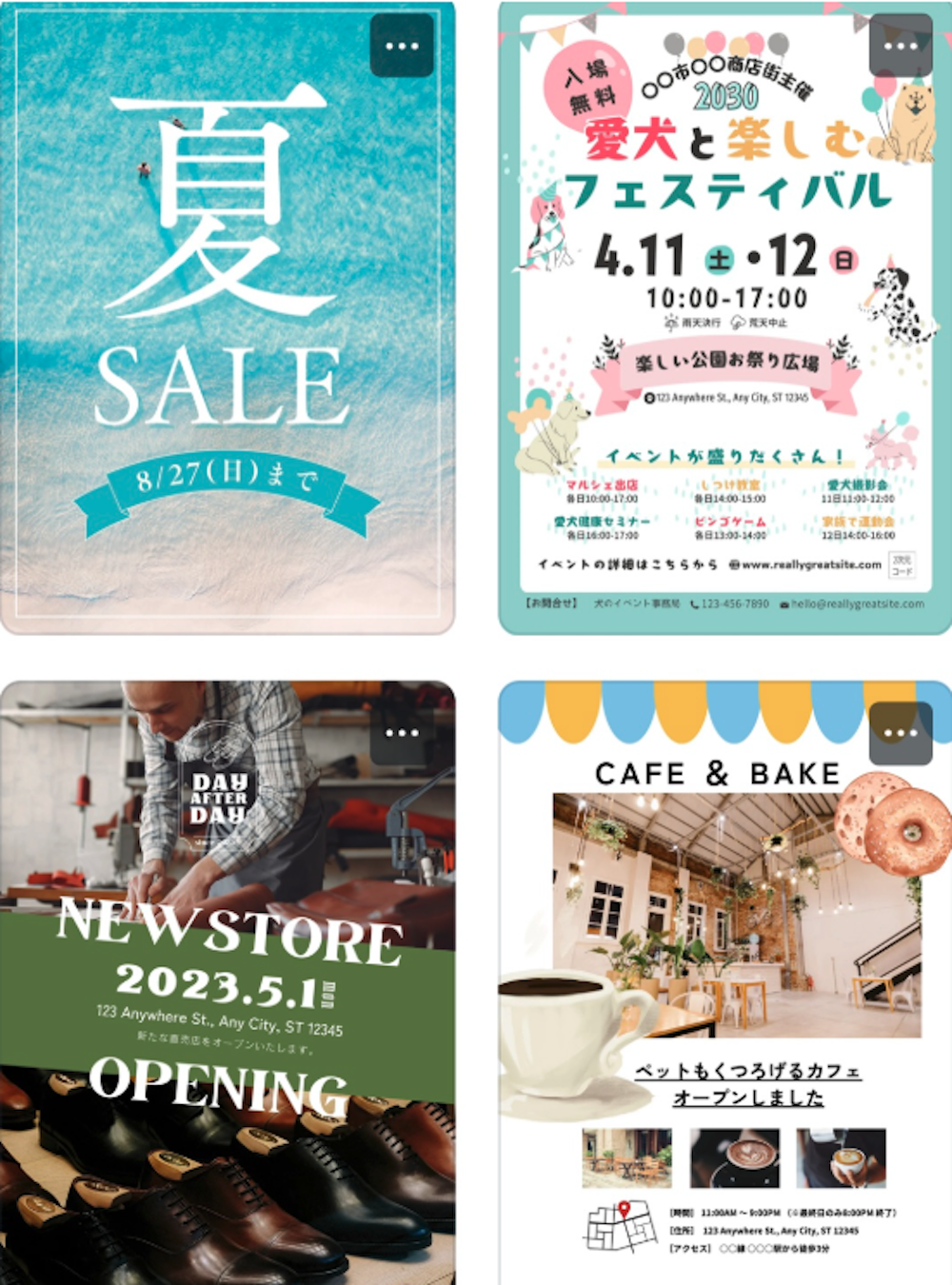952x1285 pixels.
Task: Show more options for CAFE & BAKE template
Action: point(900,733)
